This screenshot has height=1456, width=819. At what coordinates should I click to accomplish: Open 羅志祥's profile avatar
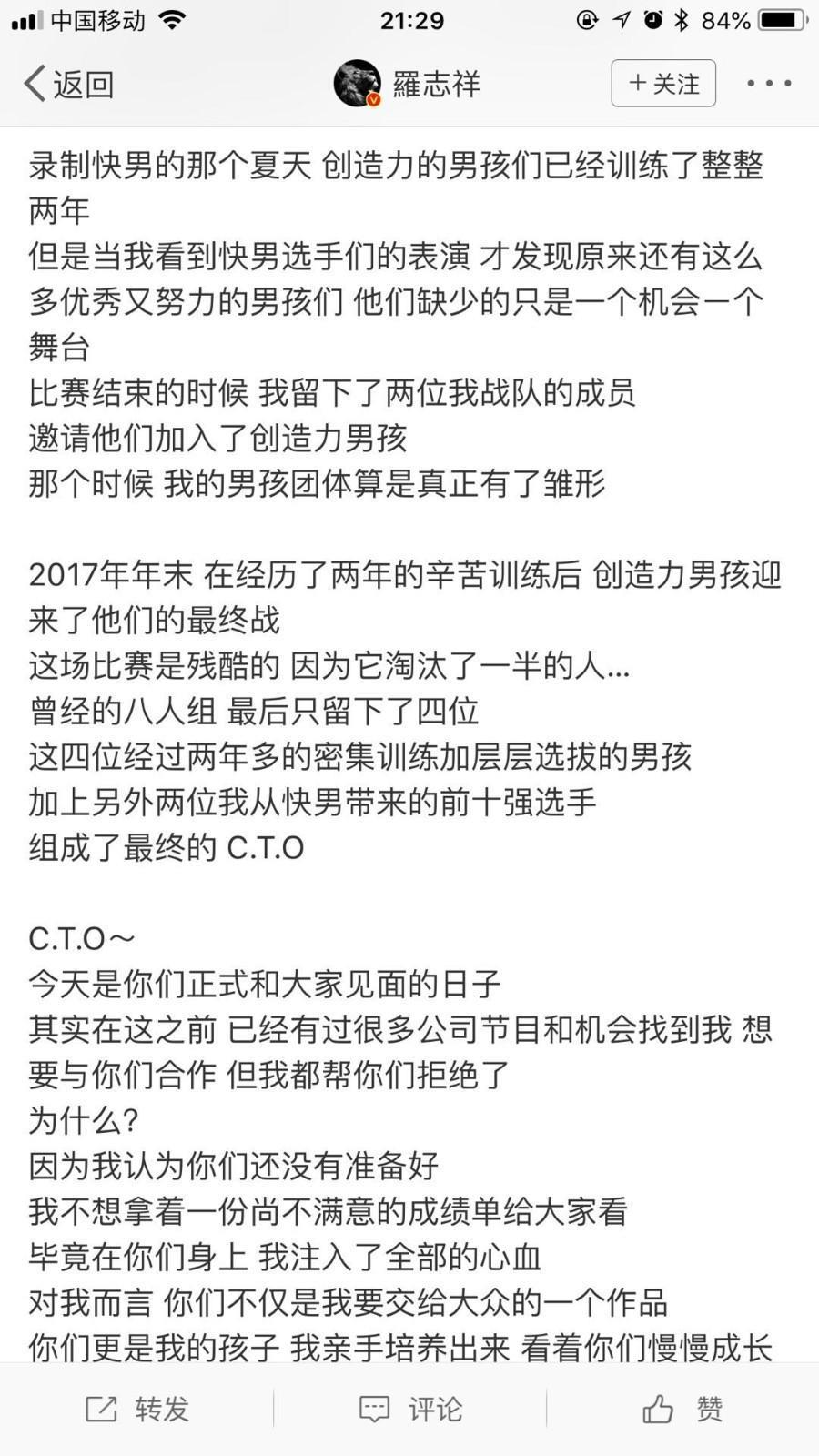click(x=357, y=84)
